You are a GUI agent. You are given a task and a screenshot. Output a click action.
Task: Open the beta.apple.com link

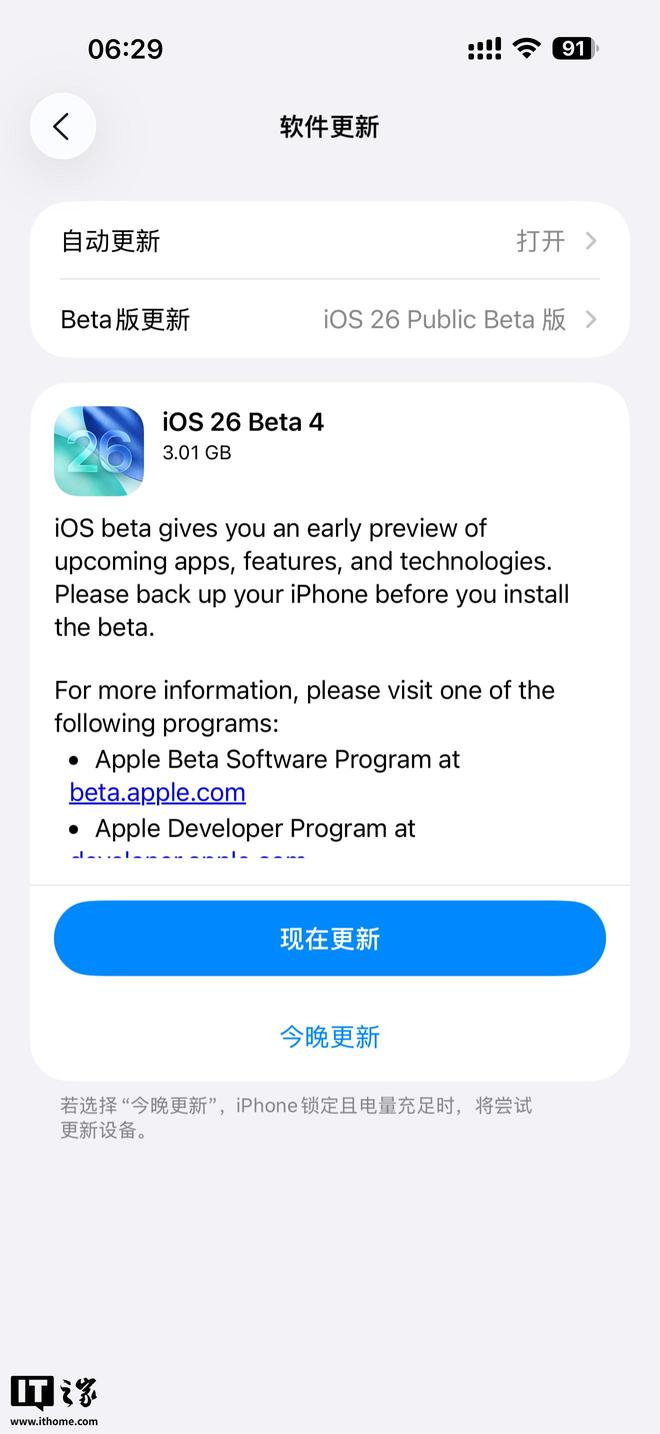tap(157, 793)
